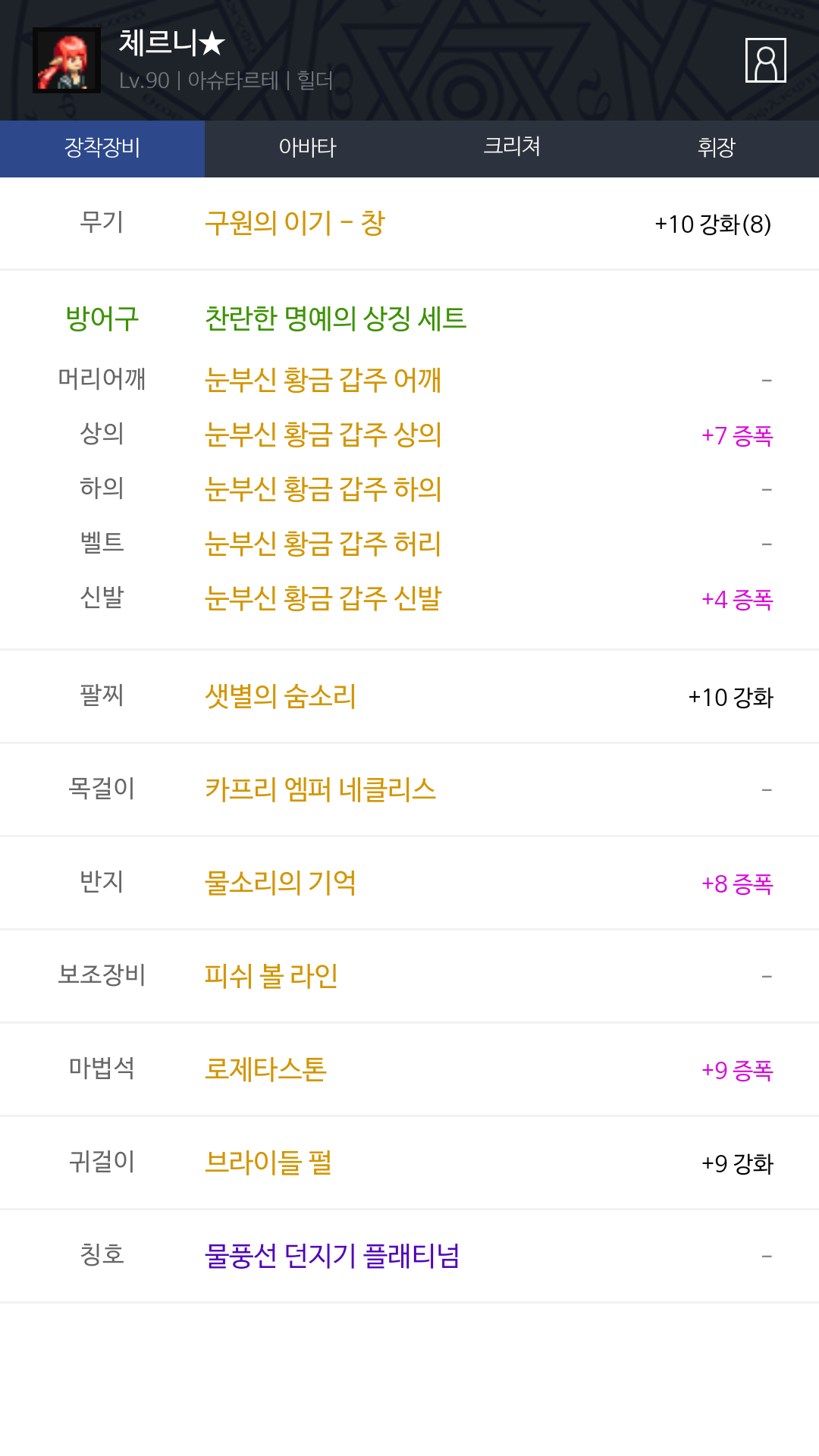View the 물소리의 기억 ring item
The height and width of the screenshot is (1456, 819).
[281, 883]
